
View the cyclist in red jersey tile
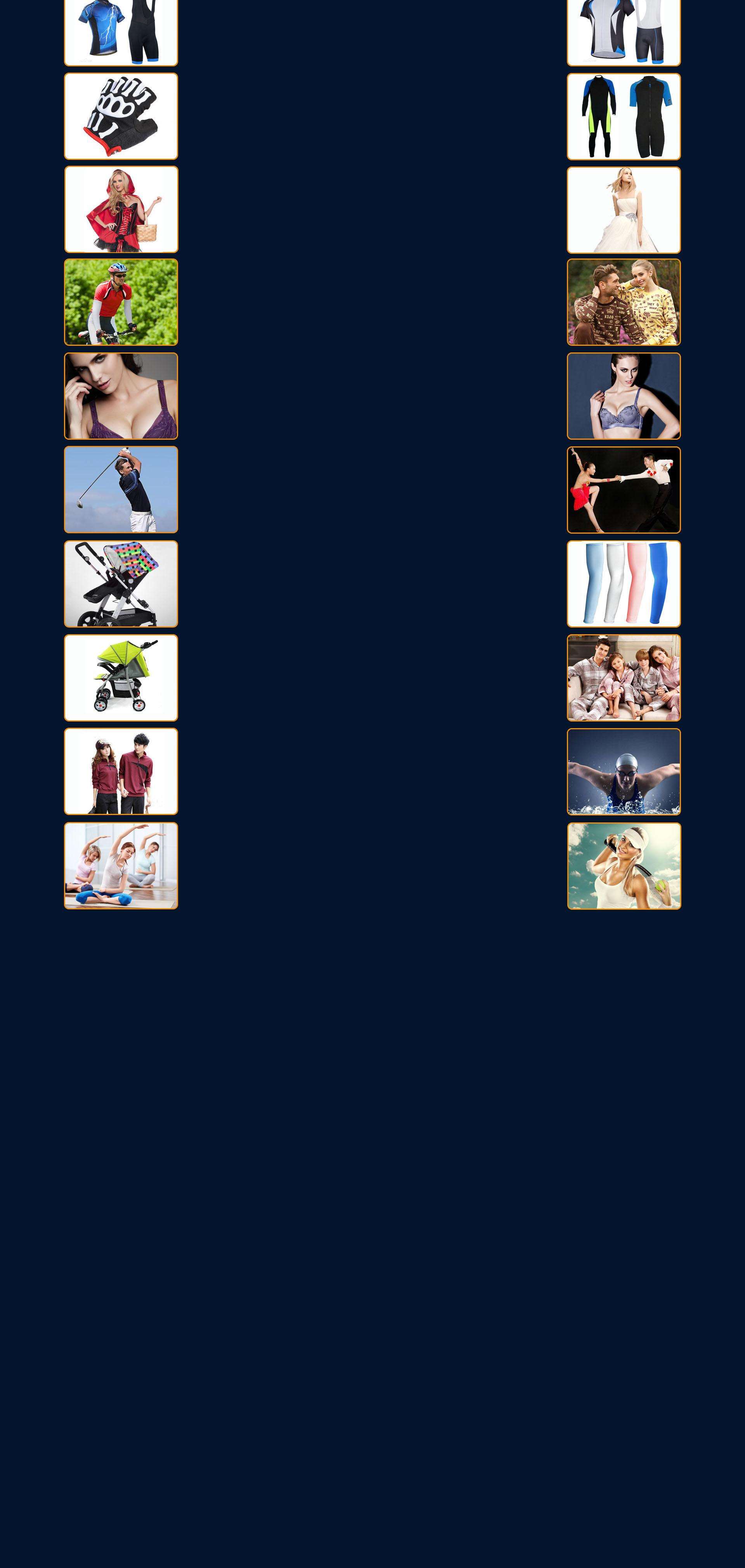point(121,302)
